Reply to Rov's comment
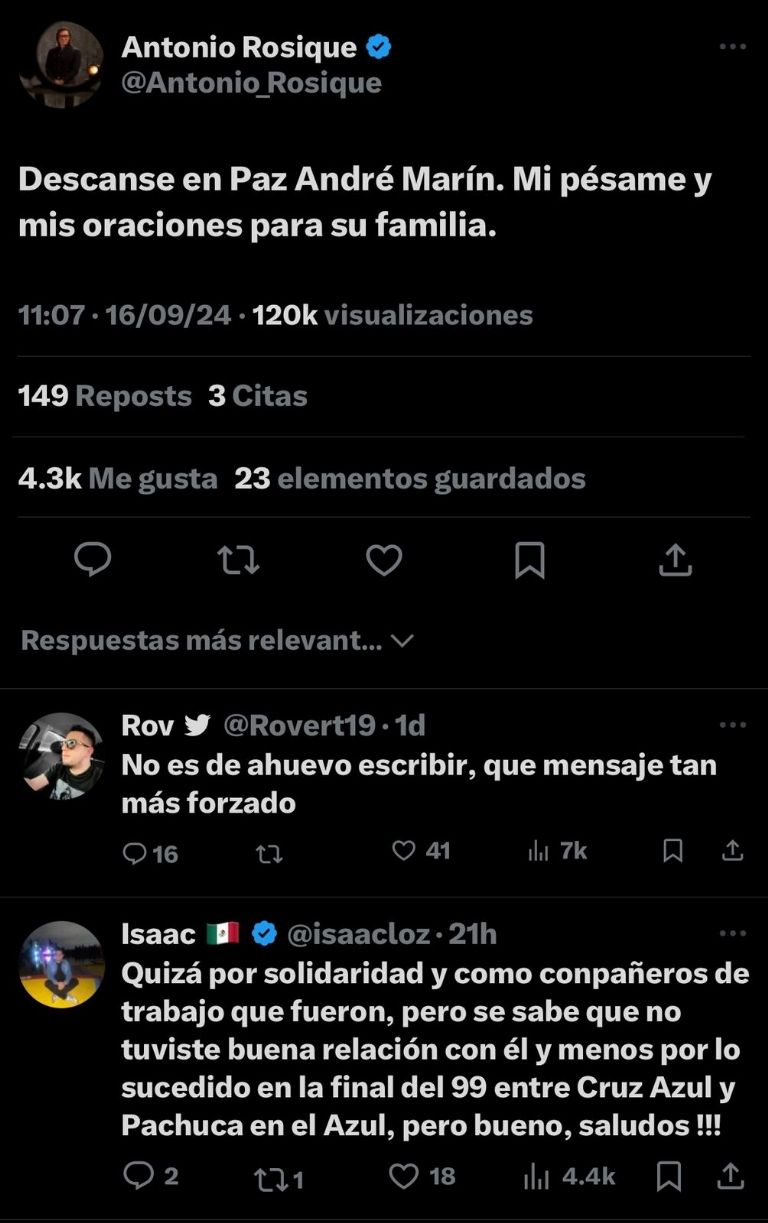The width and height of the screenshot is (768, 1223). pyautogui.click(x=134, y=852)
